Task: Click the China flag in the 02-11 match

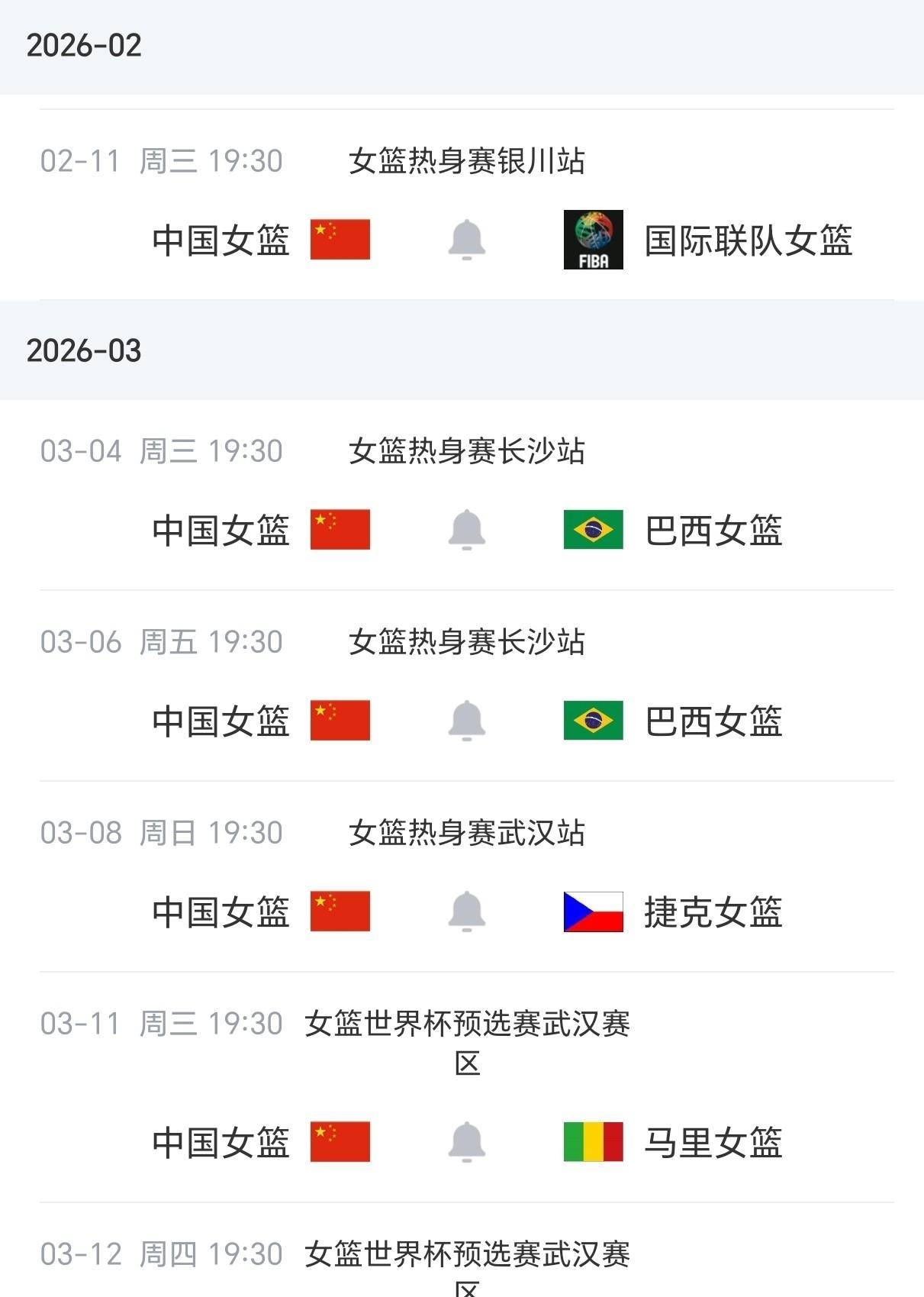Action: point(340,240)
